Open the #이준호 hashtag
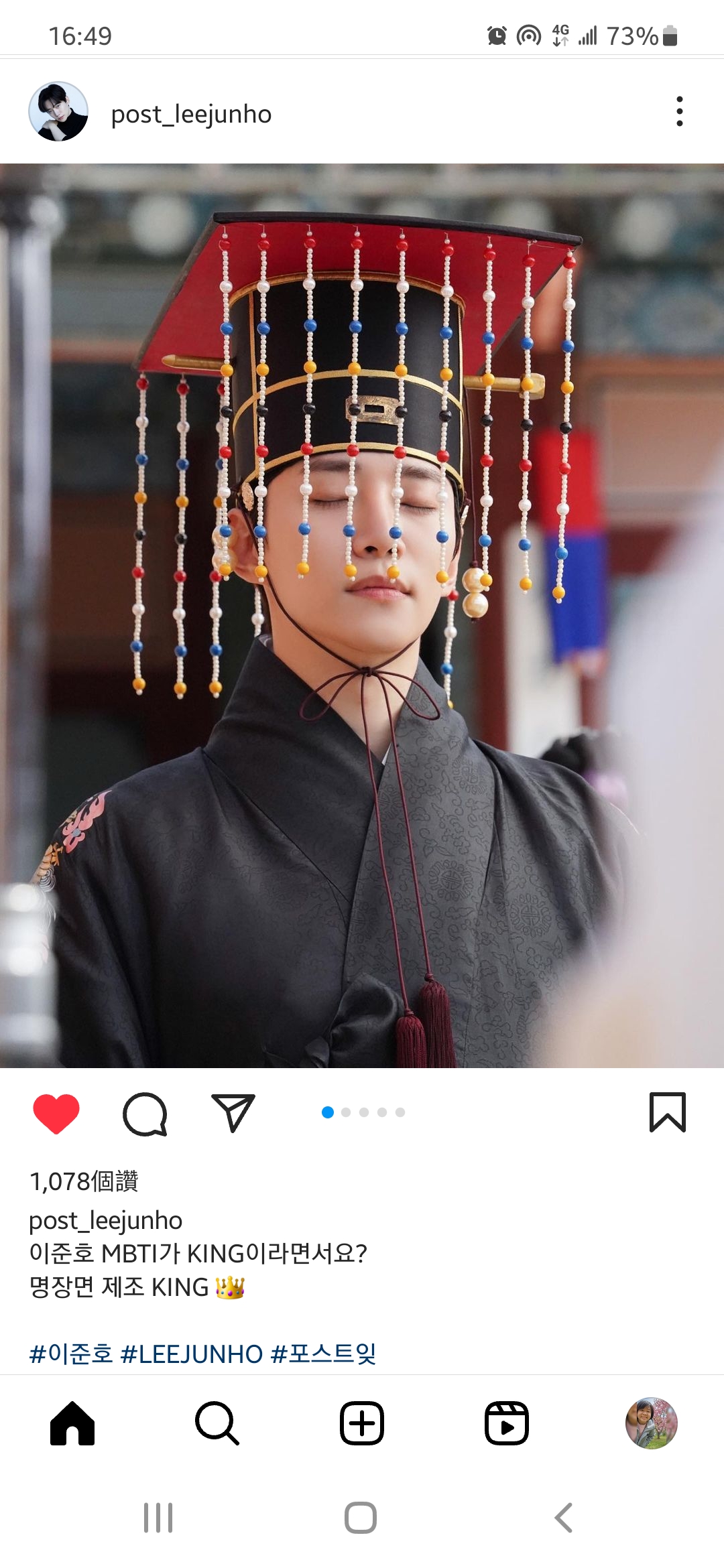Screen dimensions: 724x1568 pos(71,1354)
